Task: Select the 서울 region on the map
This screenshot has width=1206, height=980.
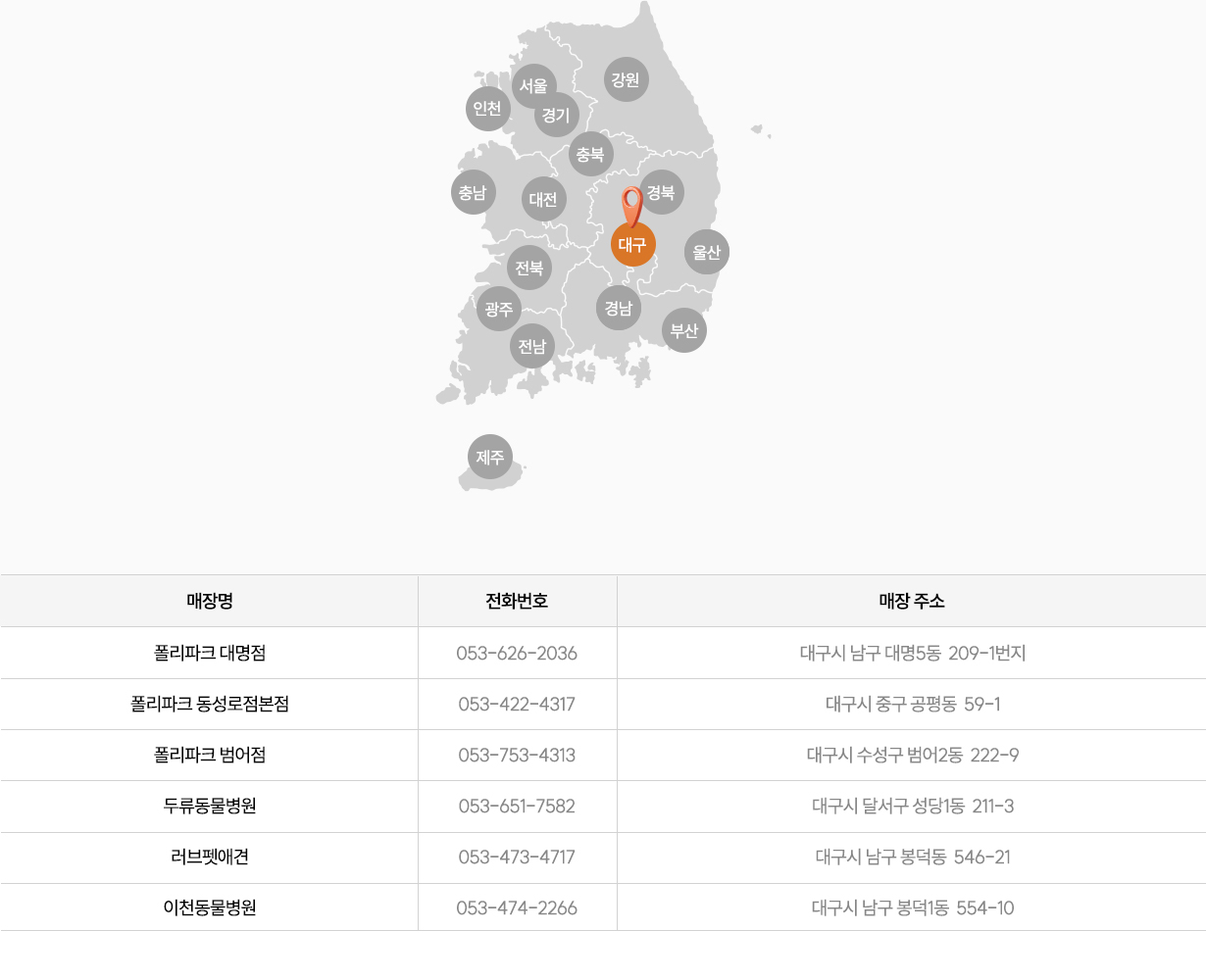Action: click(534, 86)
